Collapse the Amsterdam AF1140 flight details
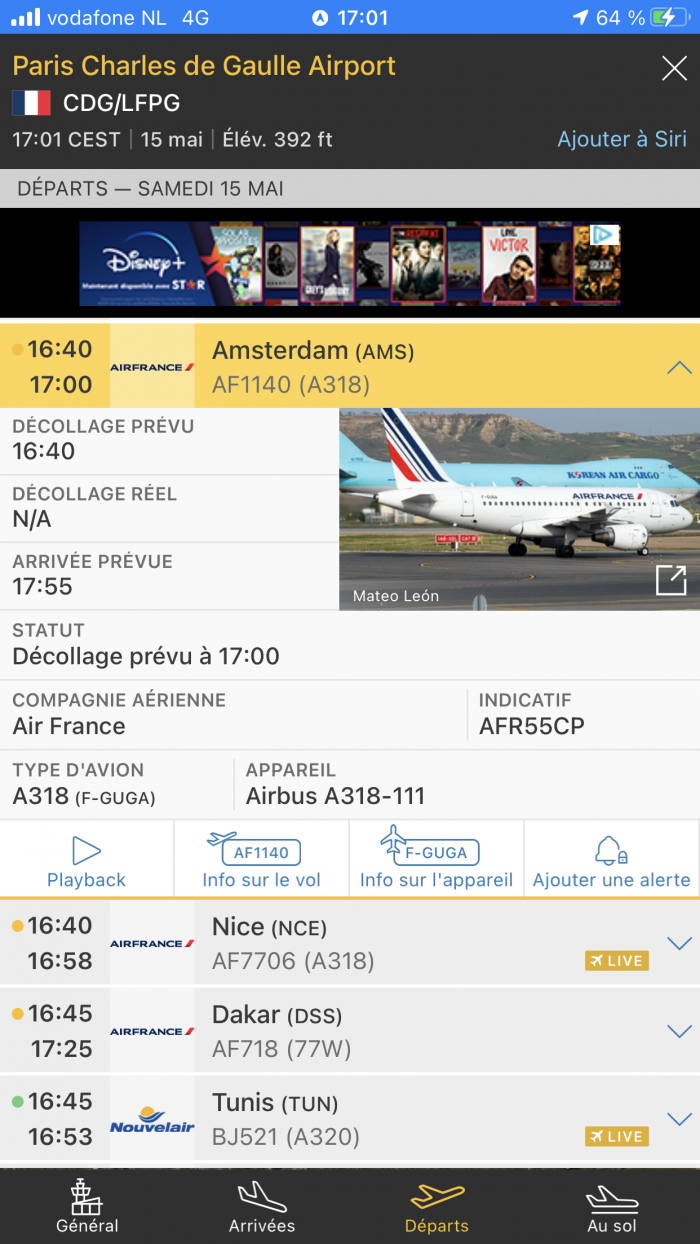Viewport: 700px width, 1244px height. point(679,367)
